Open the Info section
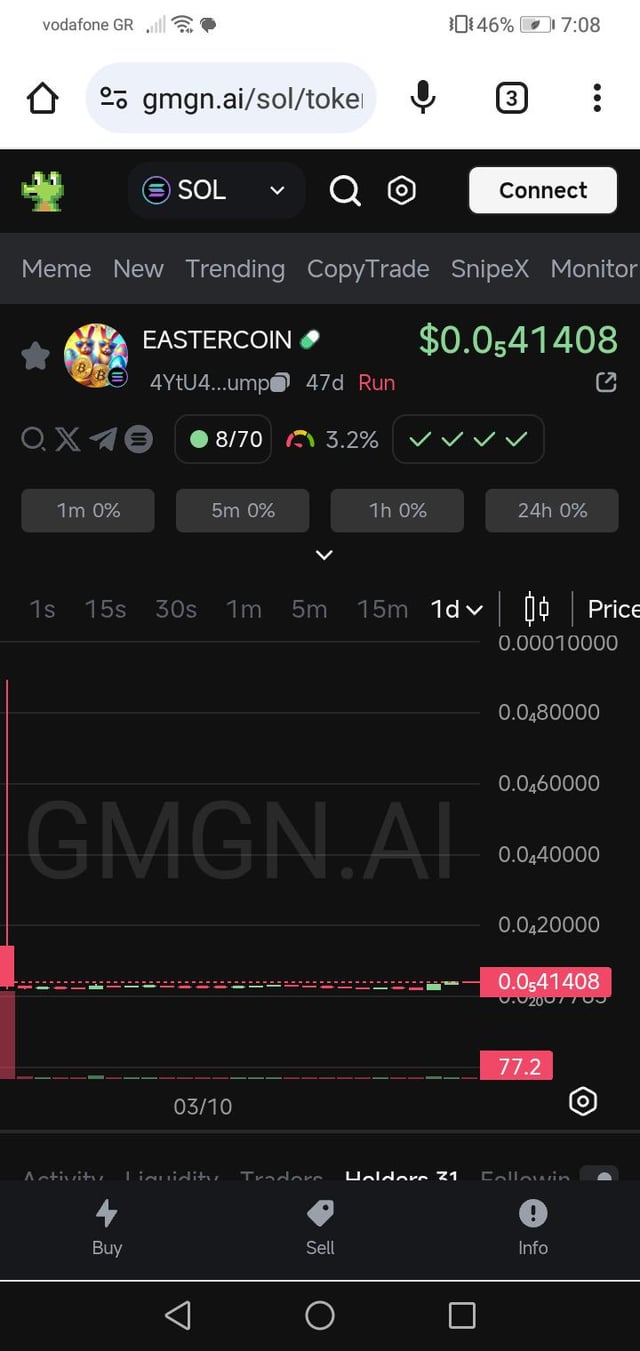Screen dimensions: 640x1351 [533, 1227]
